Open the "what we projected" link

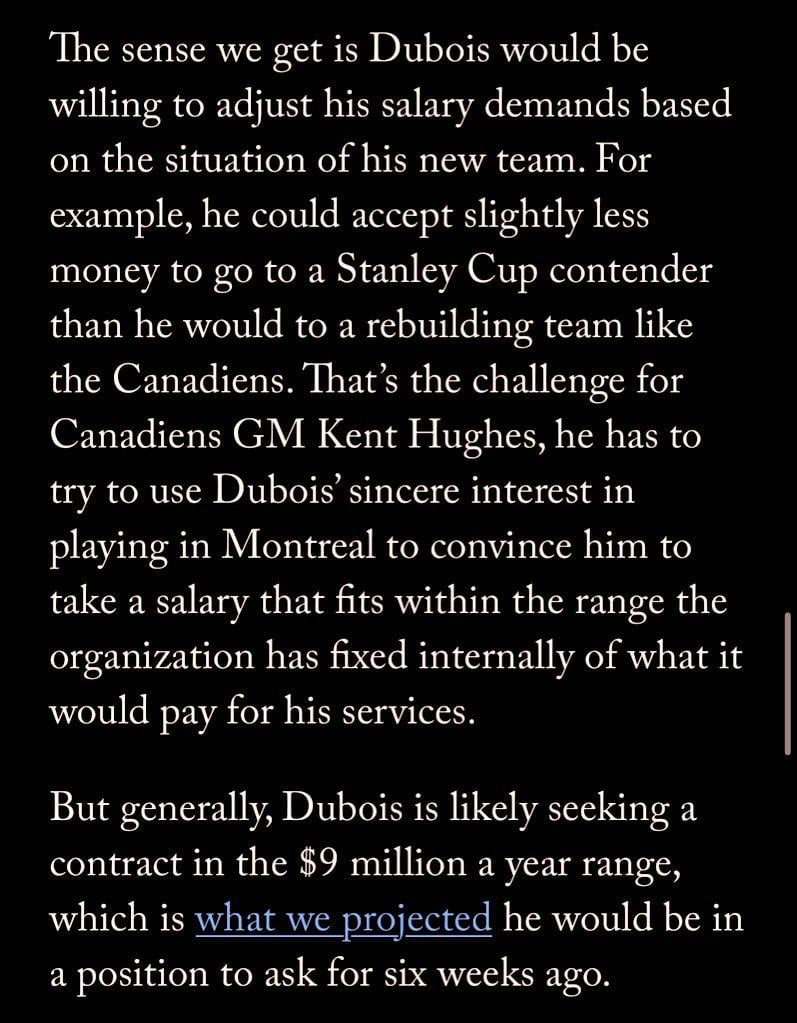click(343, 918)
